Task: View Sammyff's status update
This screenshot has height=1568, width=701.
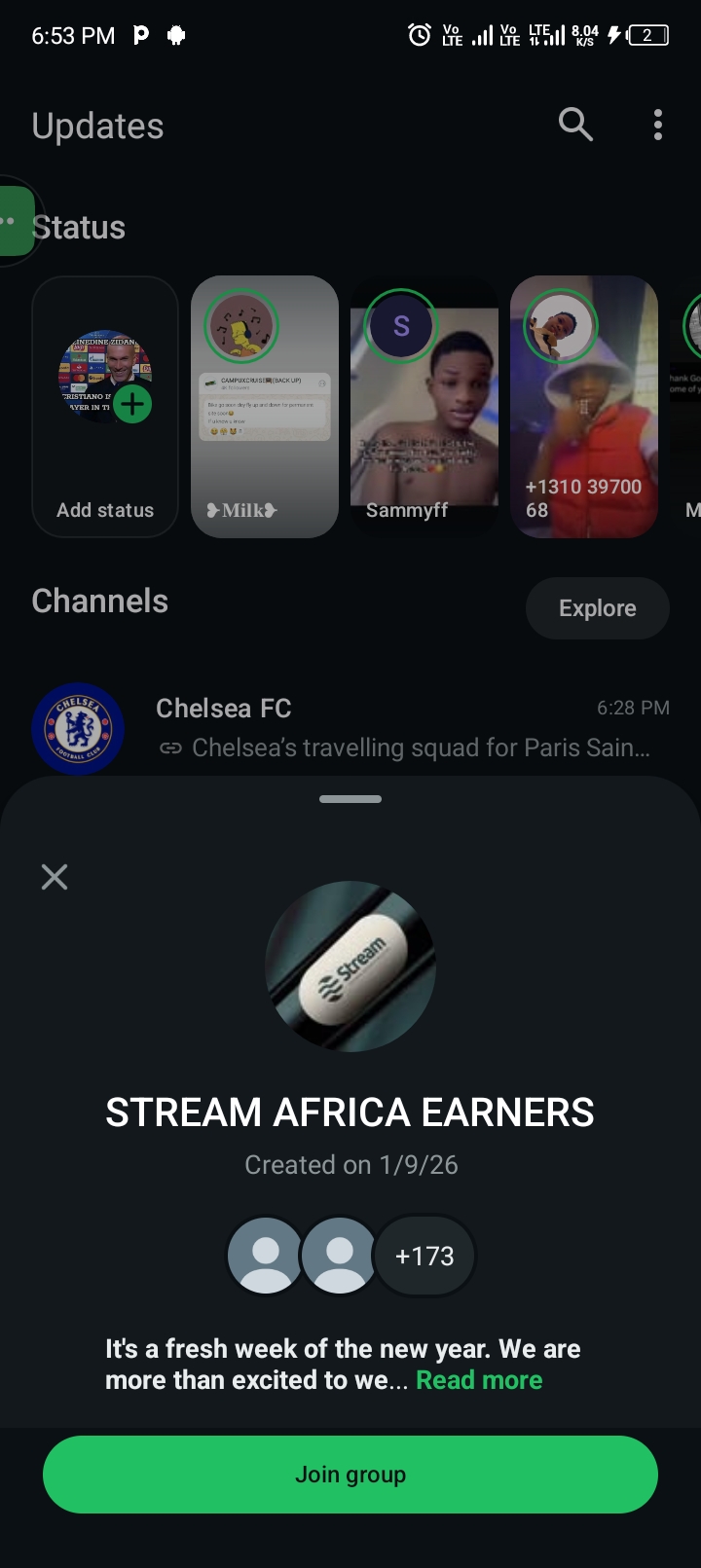Action: 424,407
